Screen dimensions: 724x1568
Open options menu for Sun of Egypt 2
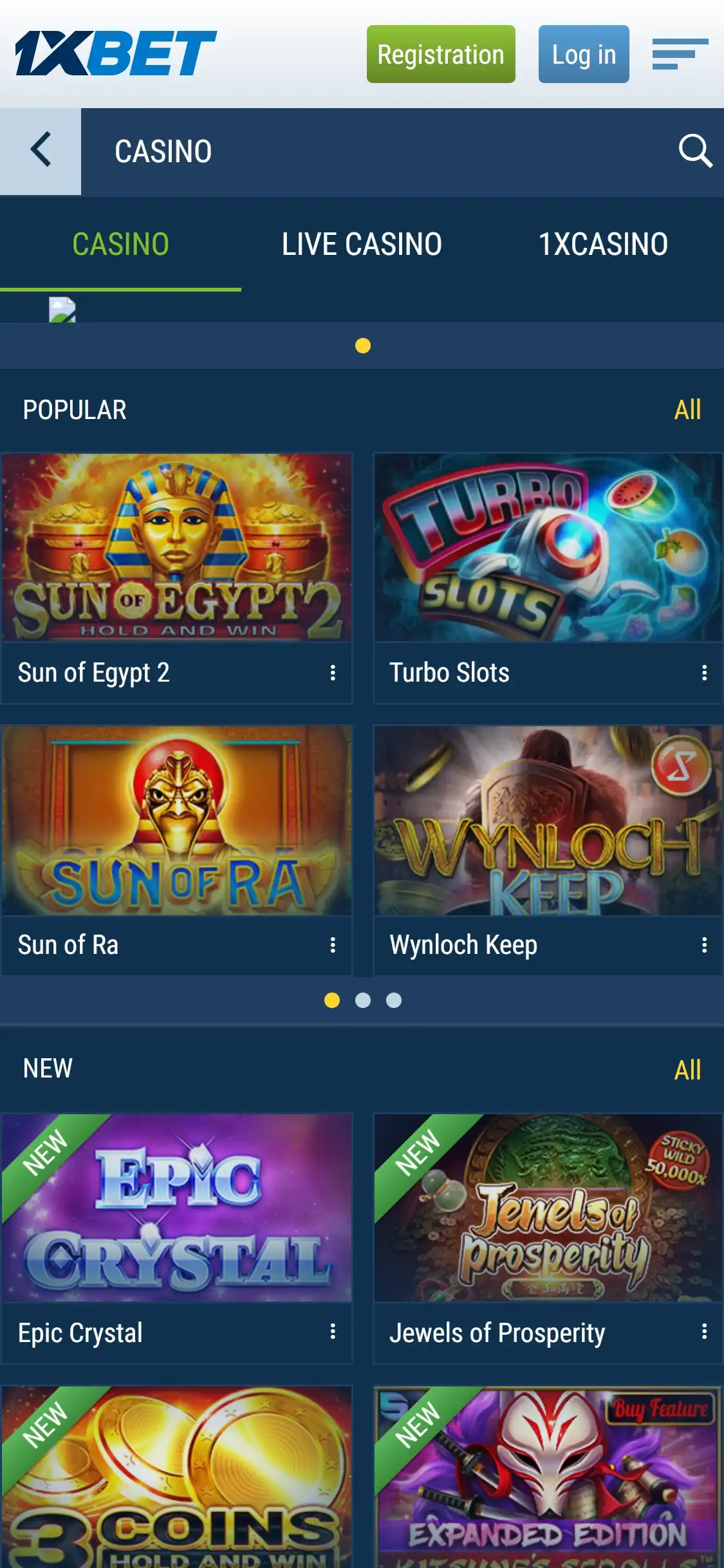pos(333,673)
